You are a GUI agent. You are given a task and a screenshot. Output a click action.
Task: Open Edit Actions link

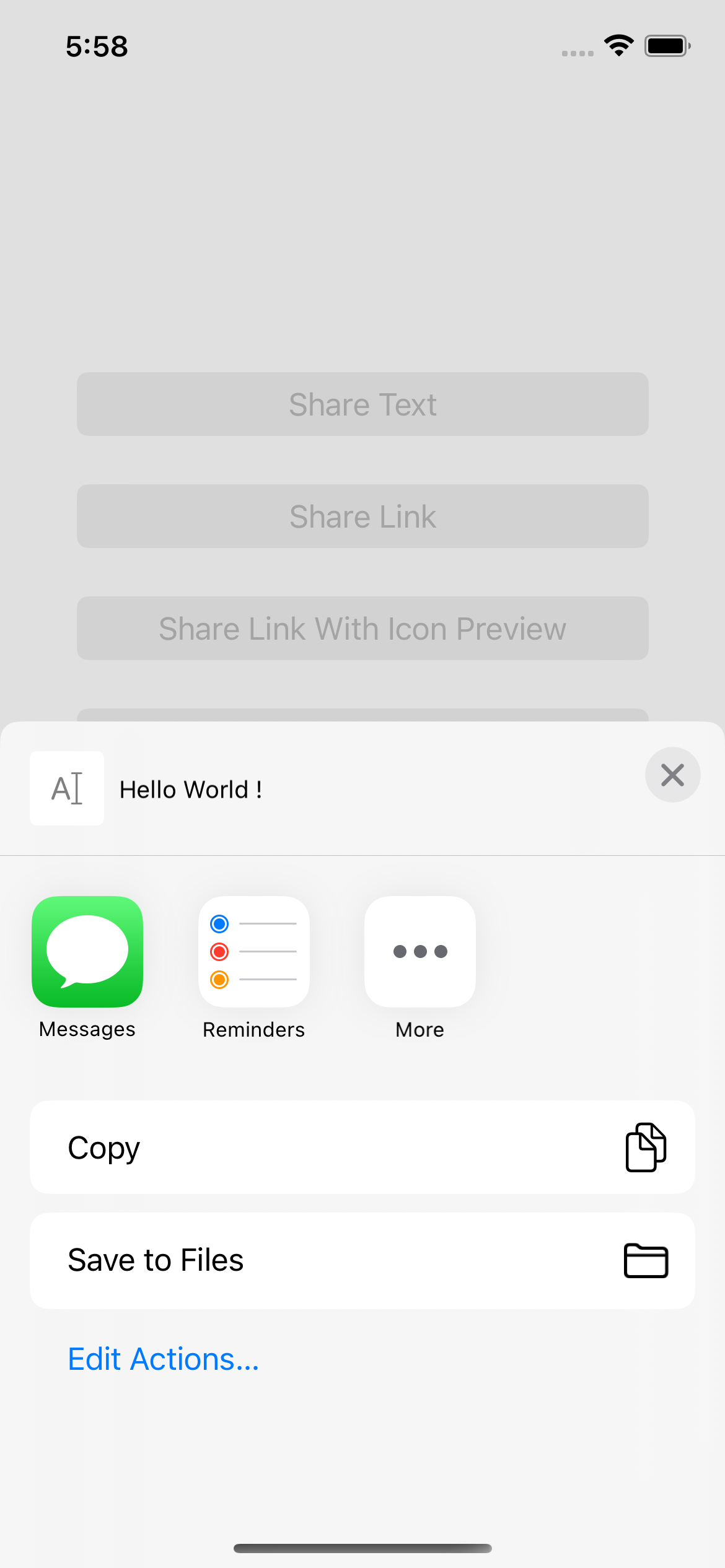point(163,1359)
